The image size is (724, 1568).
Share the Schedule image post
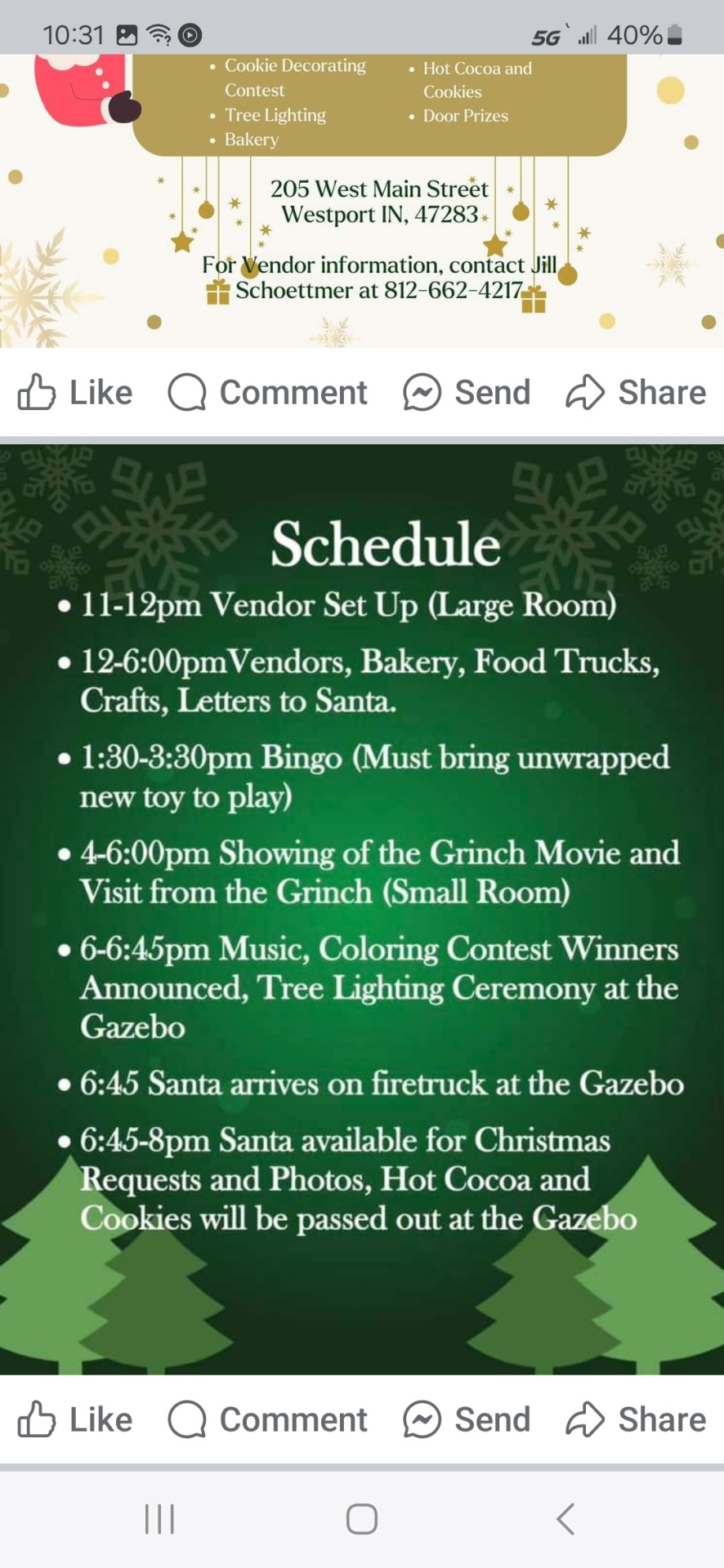point(636,1420)
